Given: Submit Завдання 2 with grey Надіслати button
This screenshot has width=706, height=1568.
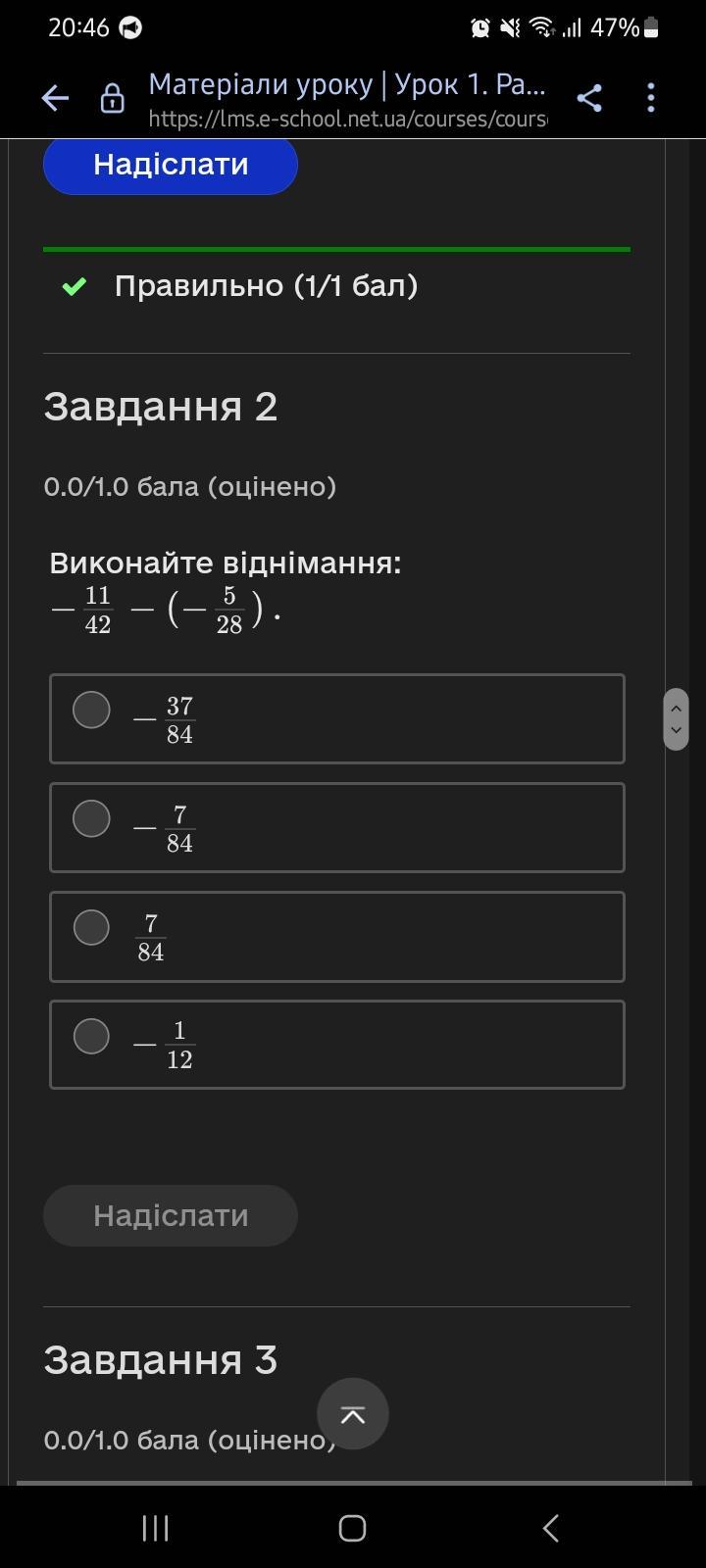Looking at the screenshot, I should (x=171, y=1215).
